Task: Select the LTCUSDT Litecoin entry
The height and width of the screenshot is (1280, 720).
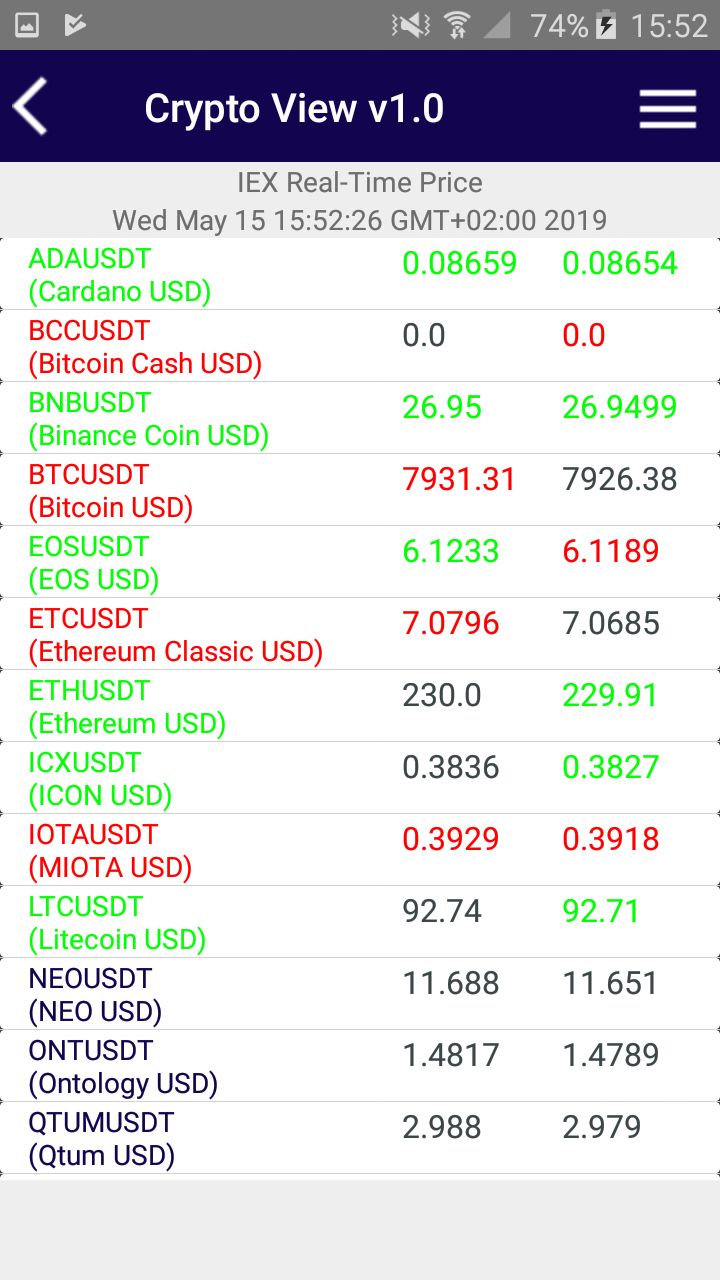Action: click(360, 922)
